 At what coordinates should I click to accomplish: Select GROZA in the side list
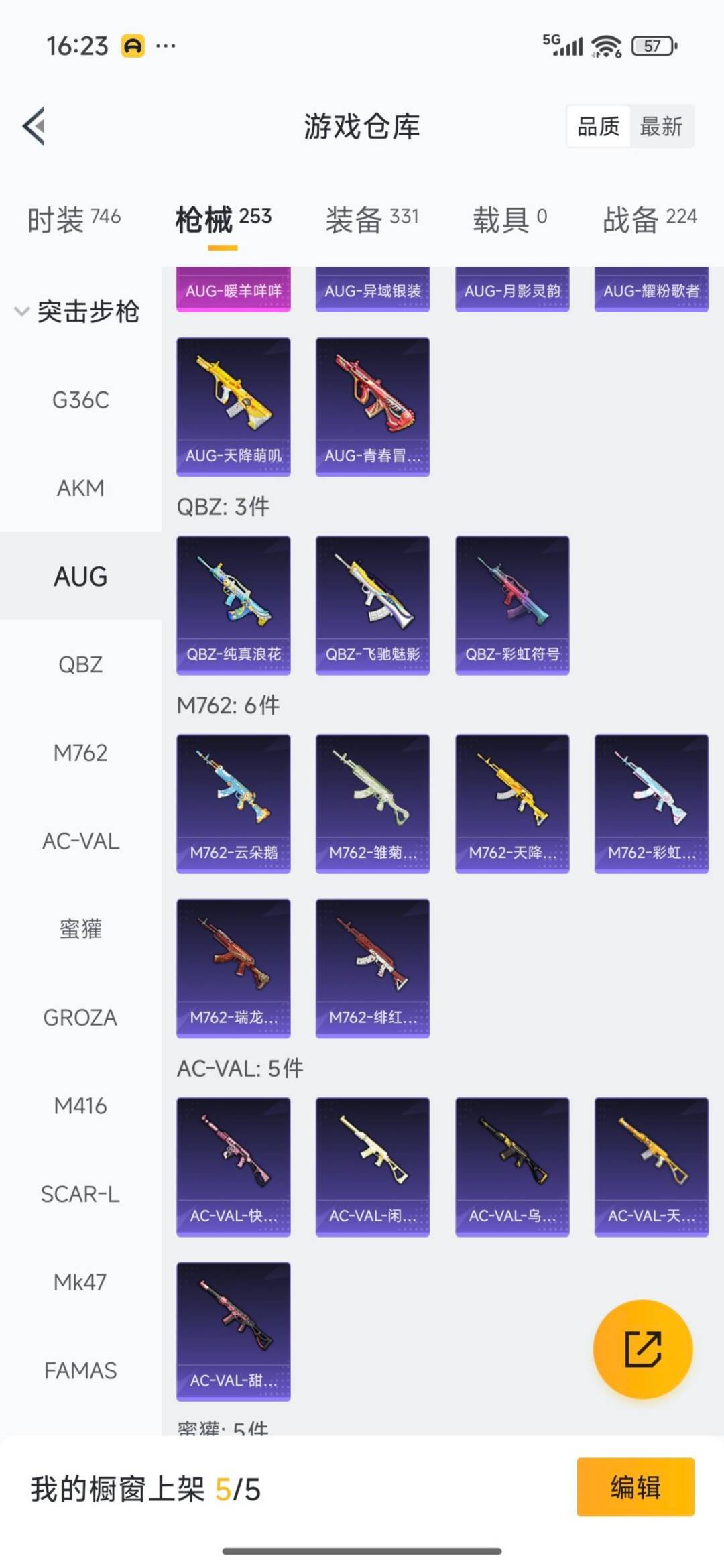tap(80, 1018)
